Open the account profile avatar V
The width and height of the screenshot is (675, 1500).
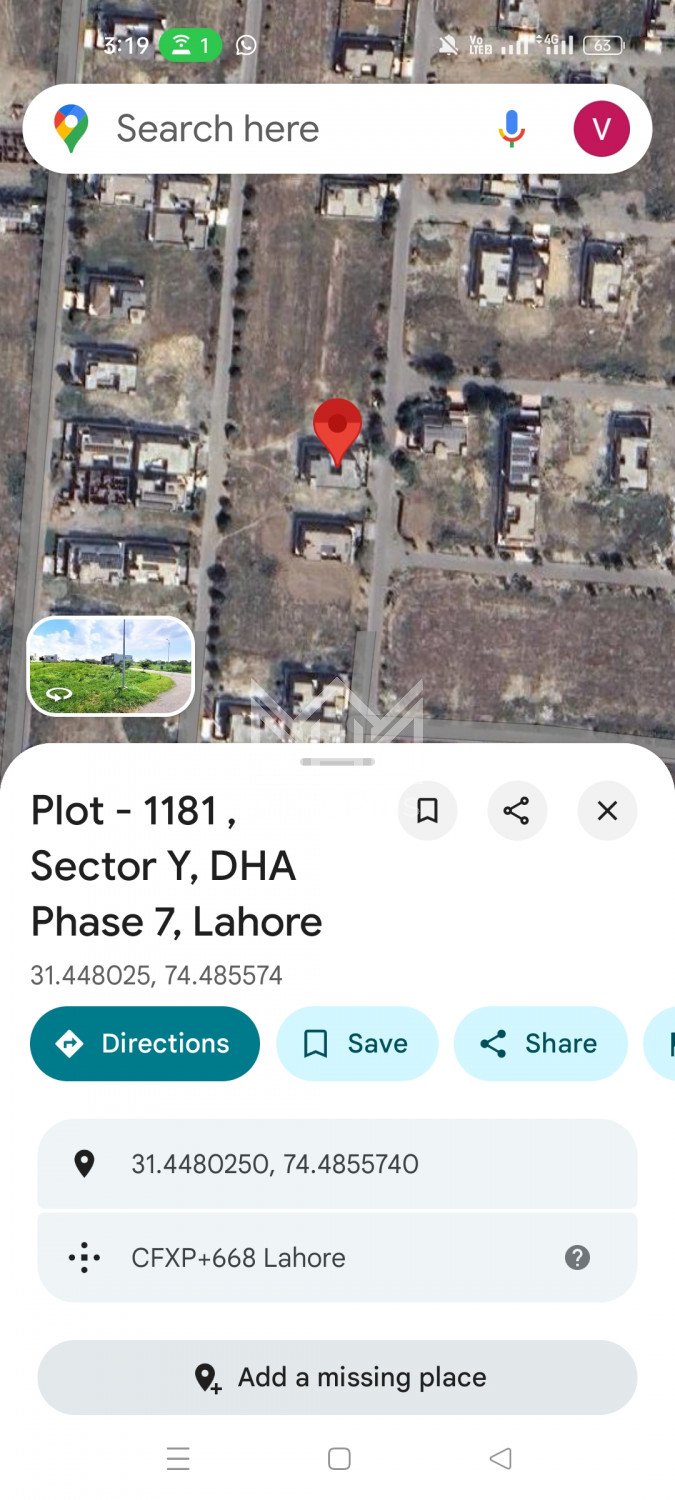click(x=601, y=129)
